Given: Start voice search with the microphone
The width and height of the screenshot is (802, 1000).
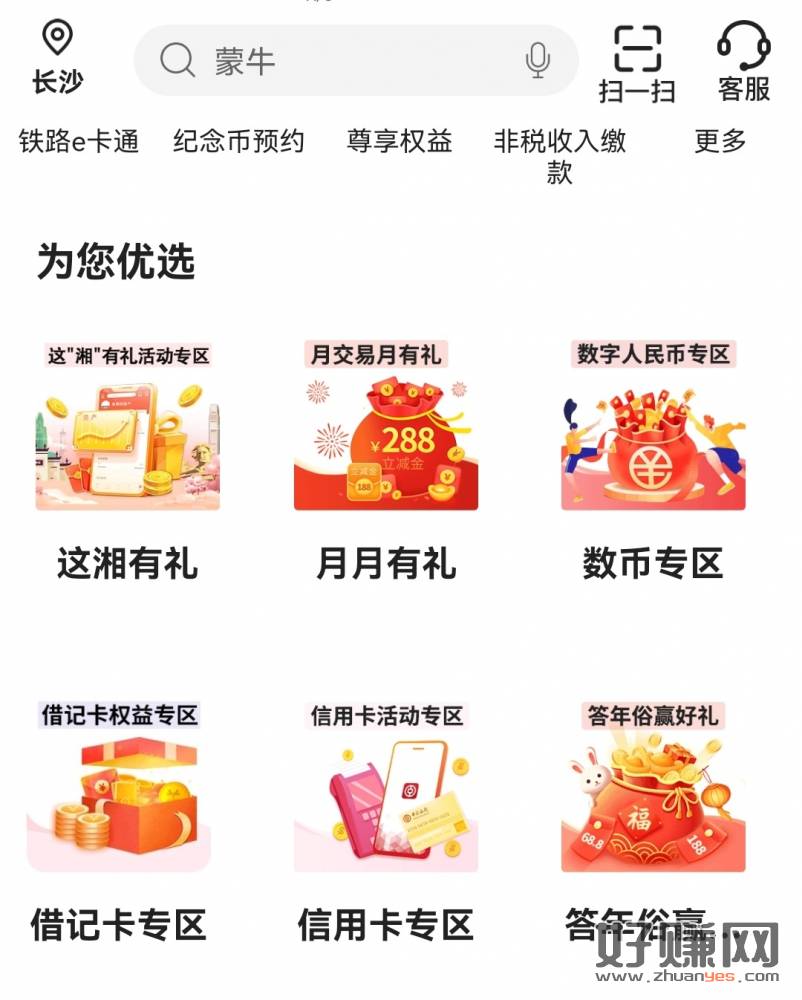Looking at the screenshot, I should [538, 61].
